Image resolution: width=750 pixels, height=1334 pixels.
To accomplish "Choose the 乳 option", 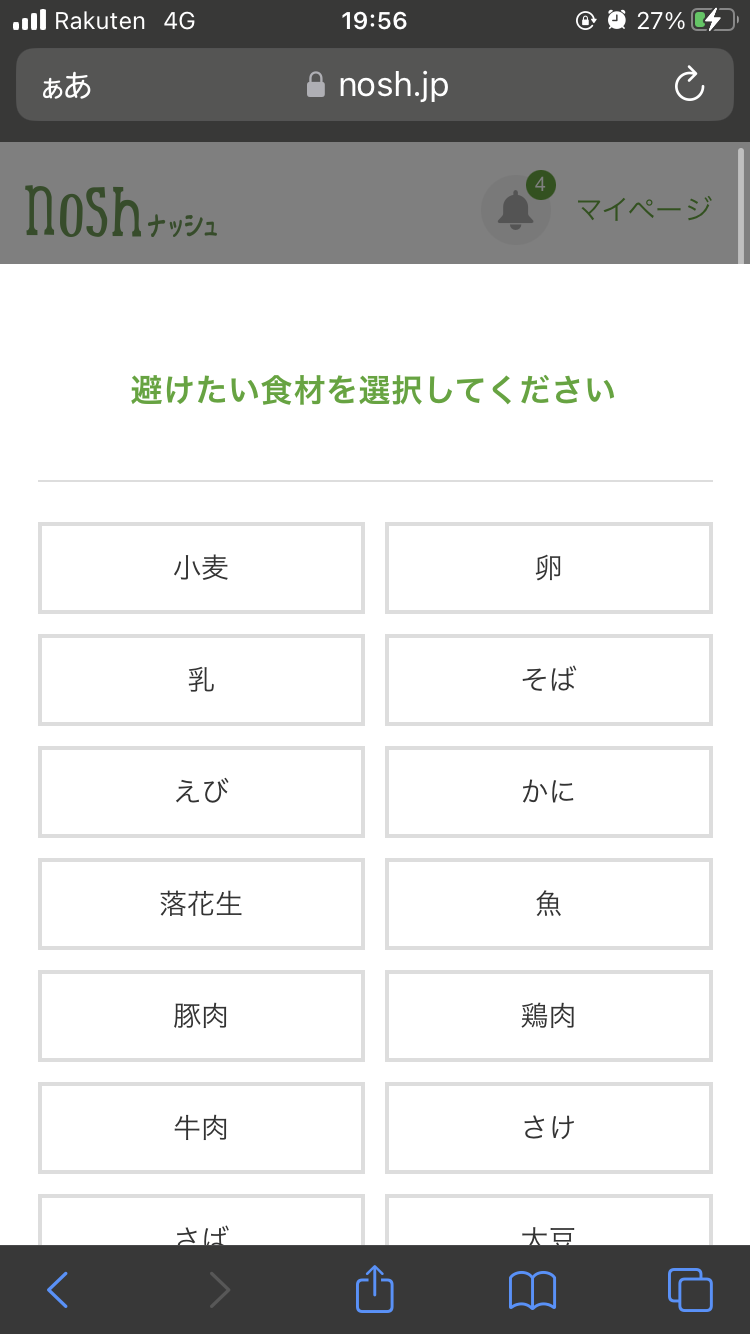I will [x=201, y=680].
